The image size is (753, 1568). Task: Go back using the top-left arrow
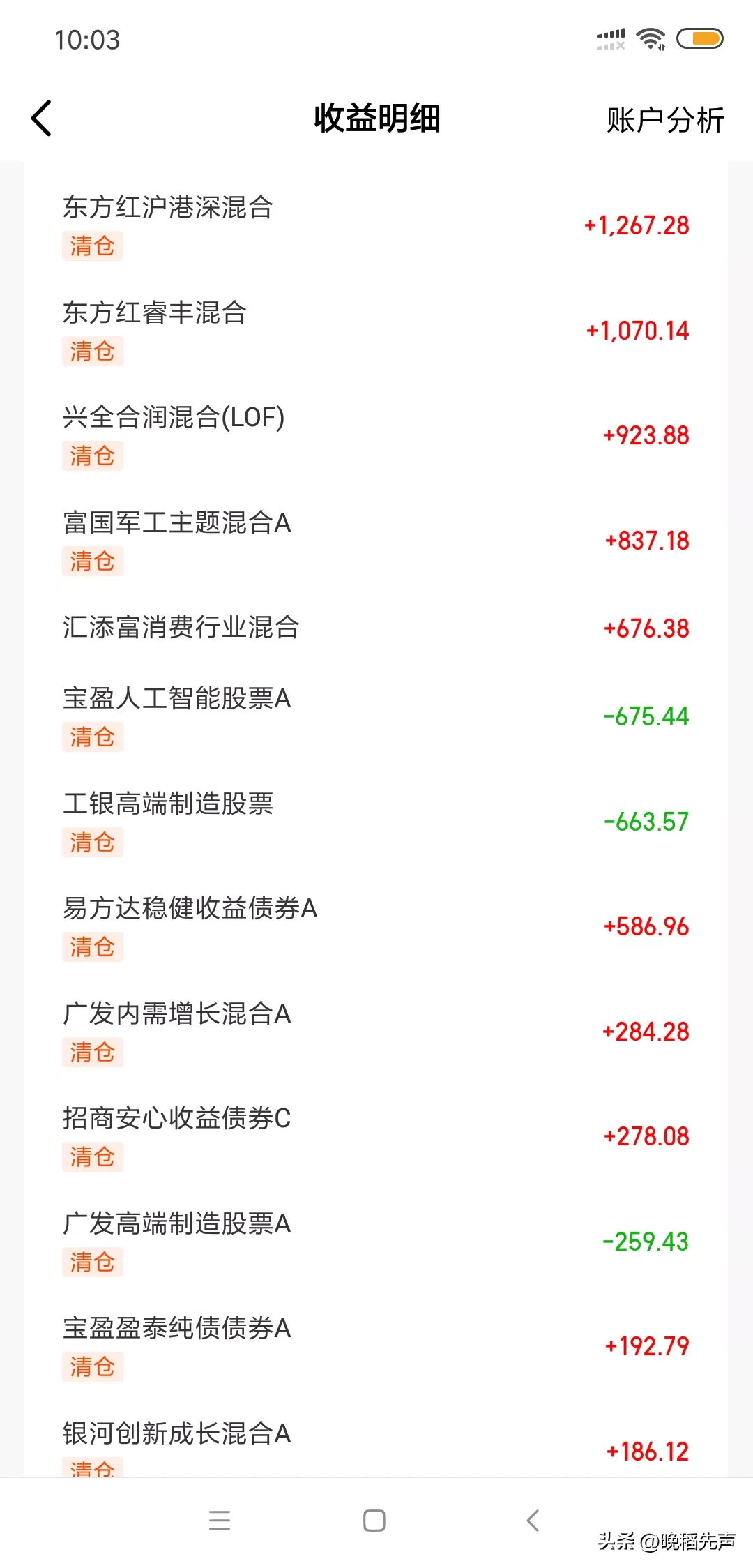click(x=42, y=118)
